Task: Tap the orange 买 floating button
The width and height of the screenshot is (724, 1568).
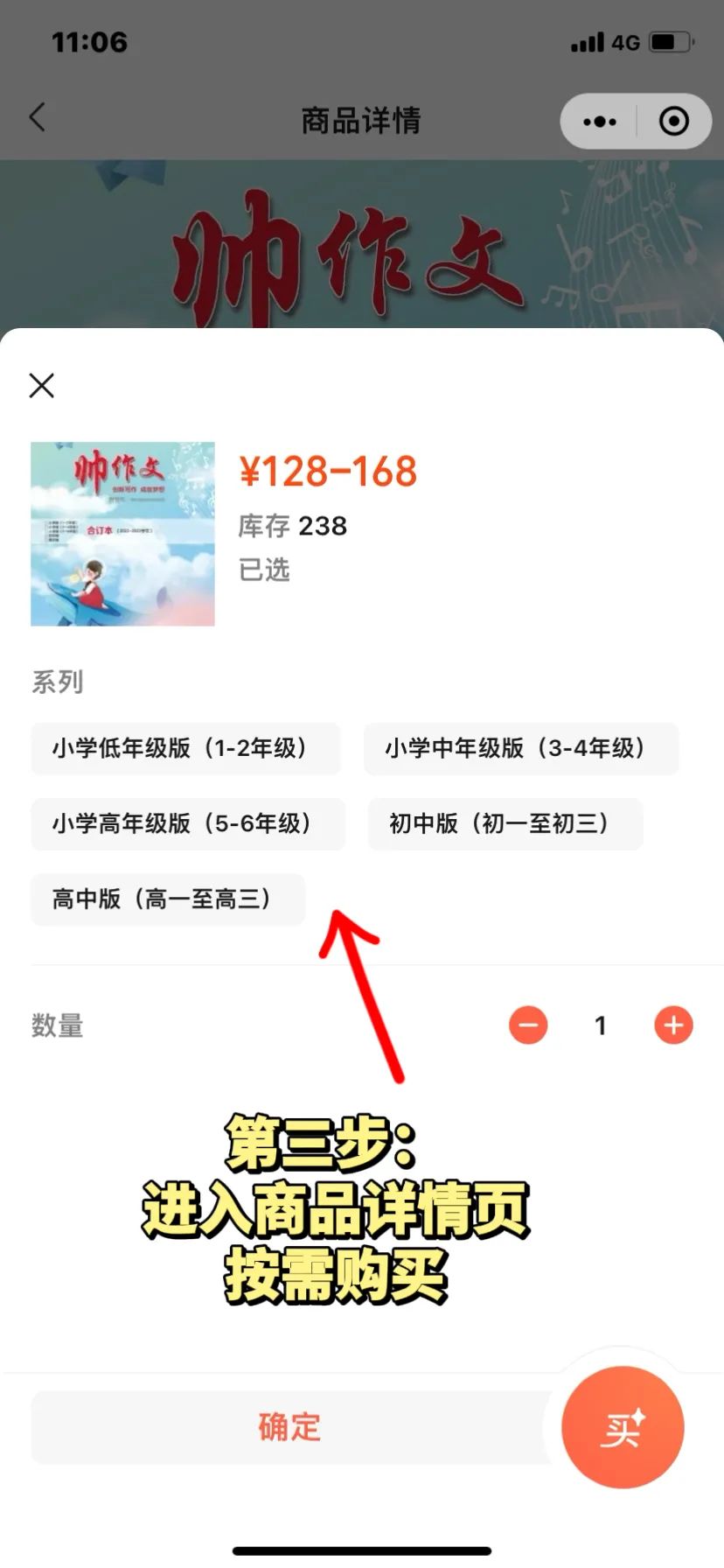Action: (x=622, y=1427)
